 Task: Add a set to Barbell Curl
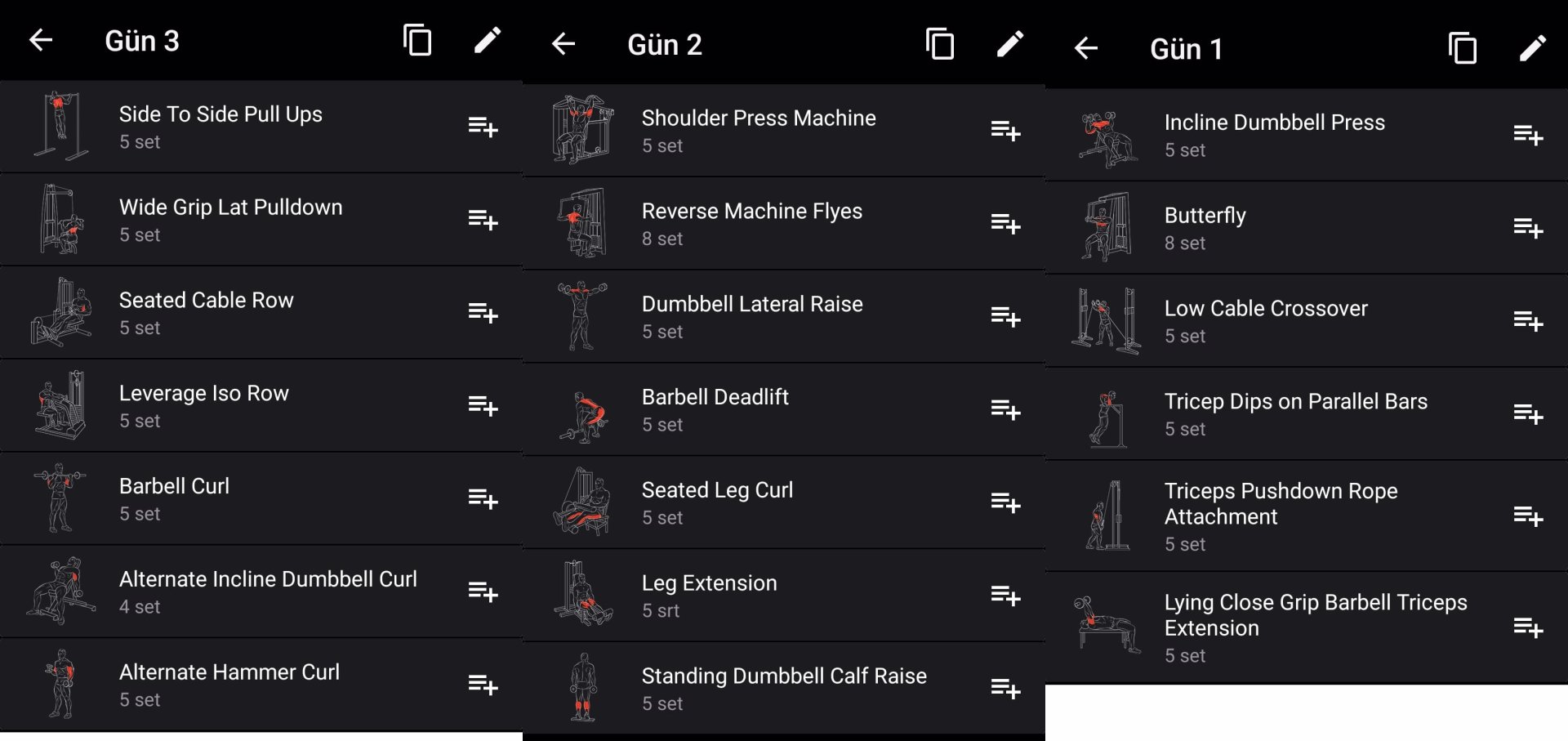click(x=483, y=498)
